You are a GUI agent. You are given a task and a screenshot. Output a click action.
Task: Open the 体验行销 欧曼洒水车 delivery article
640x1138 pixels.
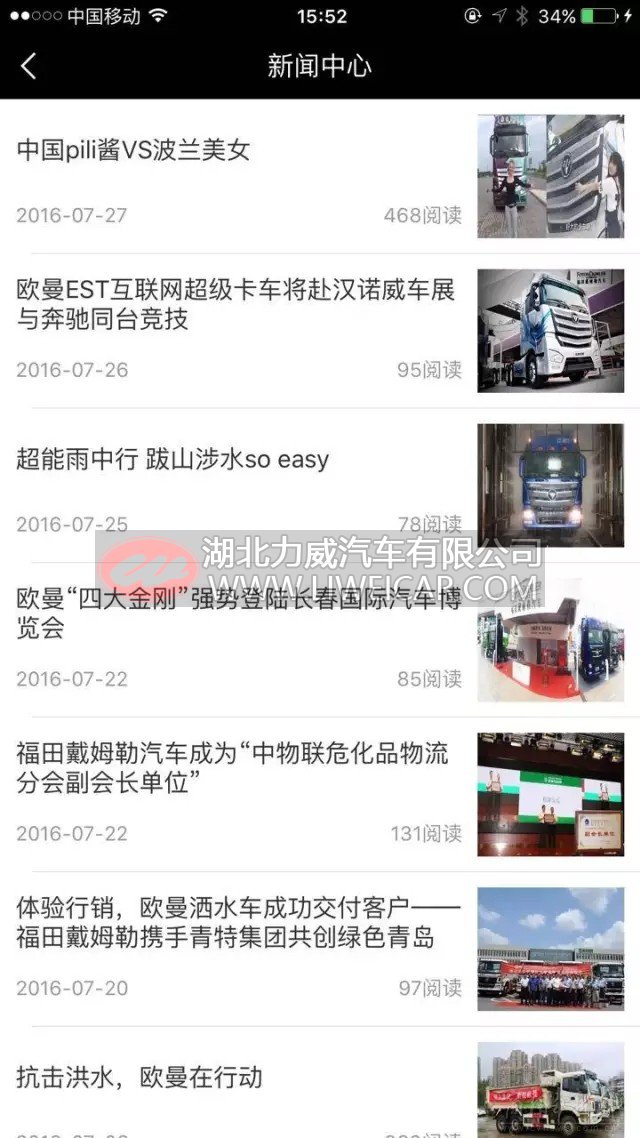point(320,949)
